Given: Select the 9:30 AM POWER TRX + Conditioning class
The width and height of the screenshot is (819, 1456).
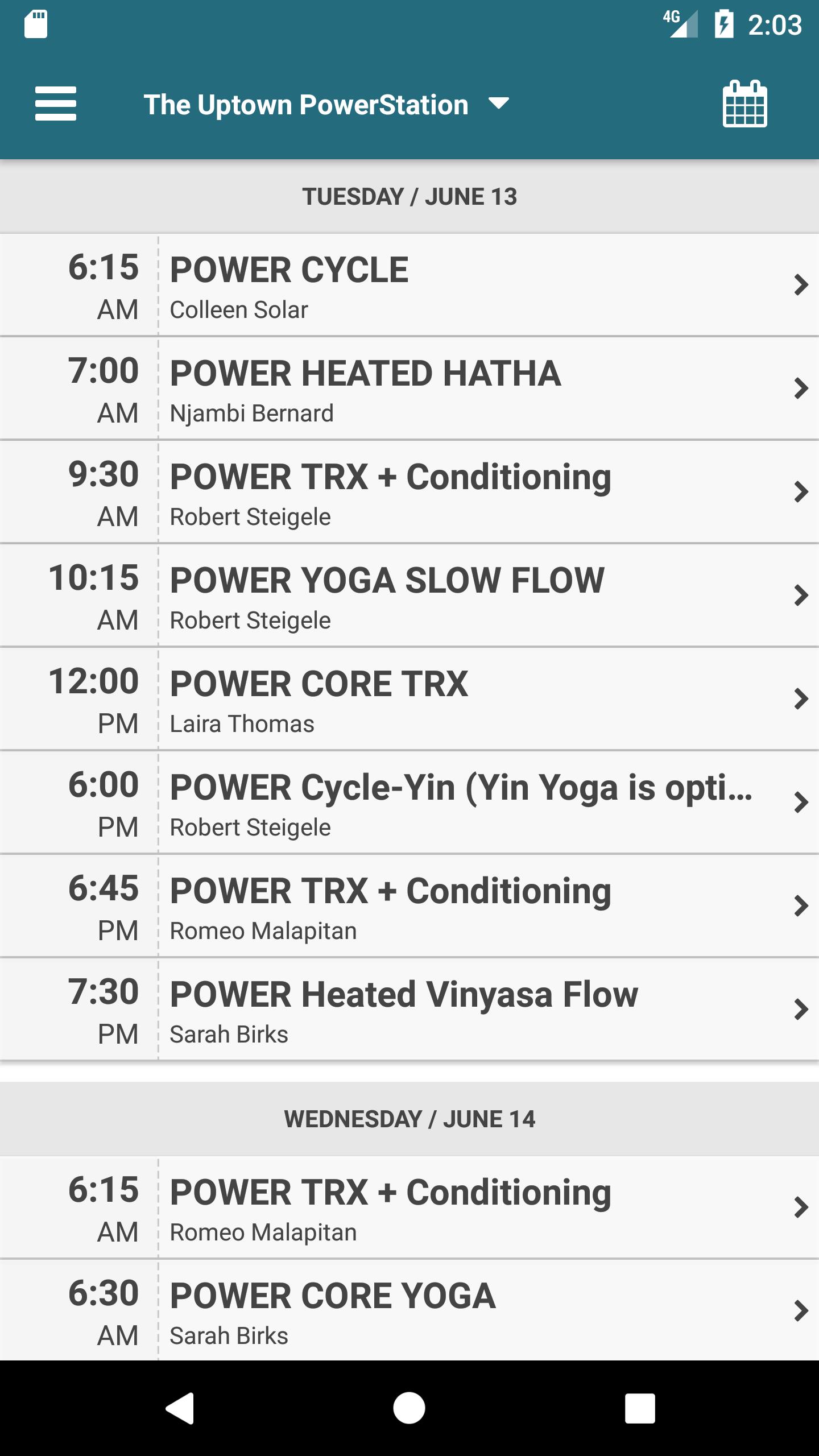Looking at the screenshot, I should [409, 492].
